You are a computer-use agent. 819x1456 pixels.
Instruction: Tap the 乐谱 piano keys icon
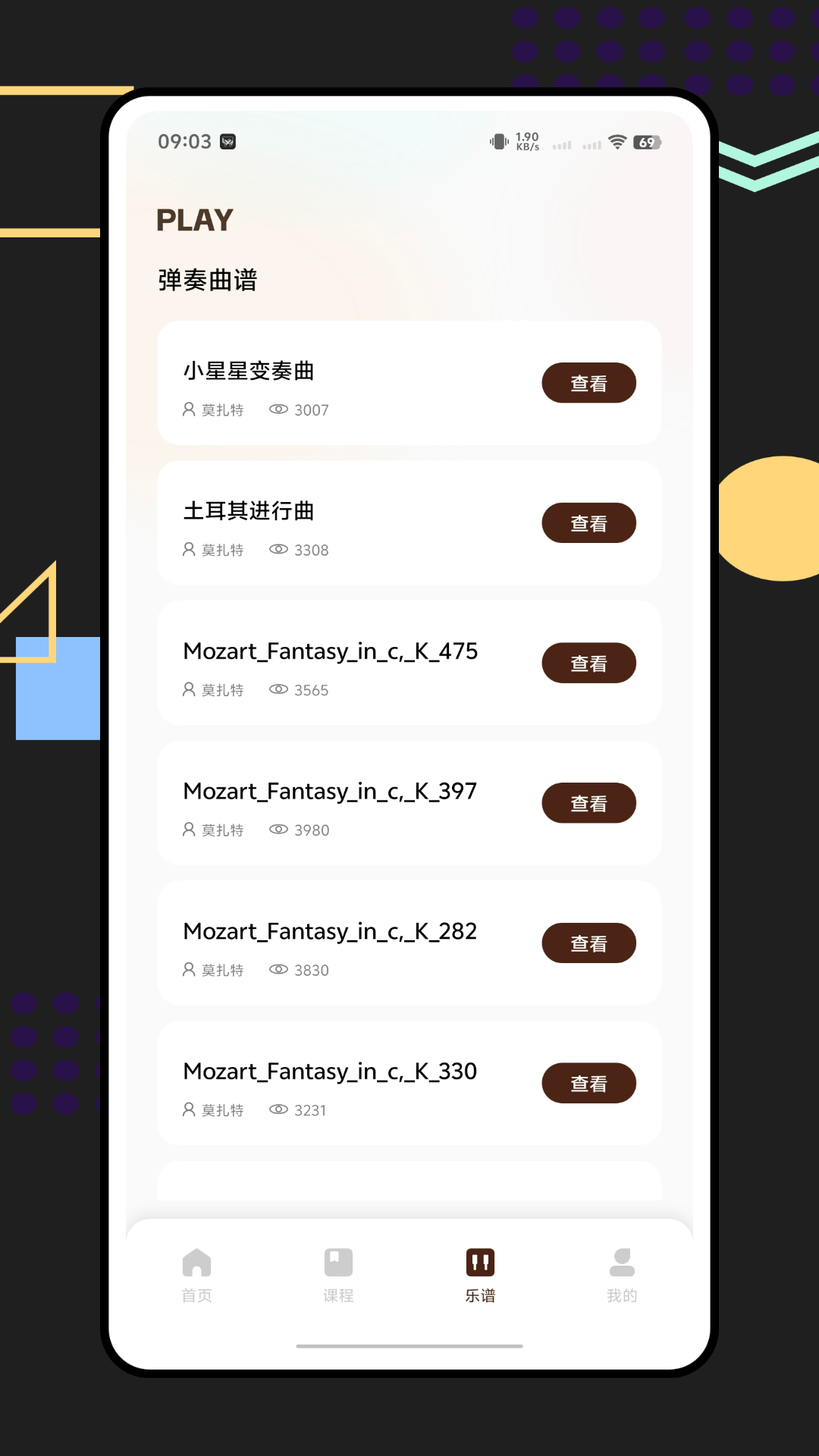(x=479, y=1261)
